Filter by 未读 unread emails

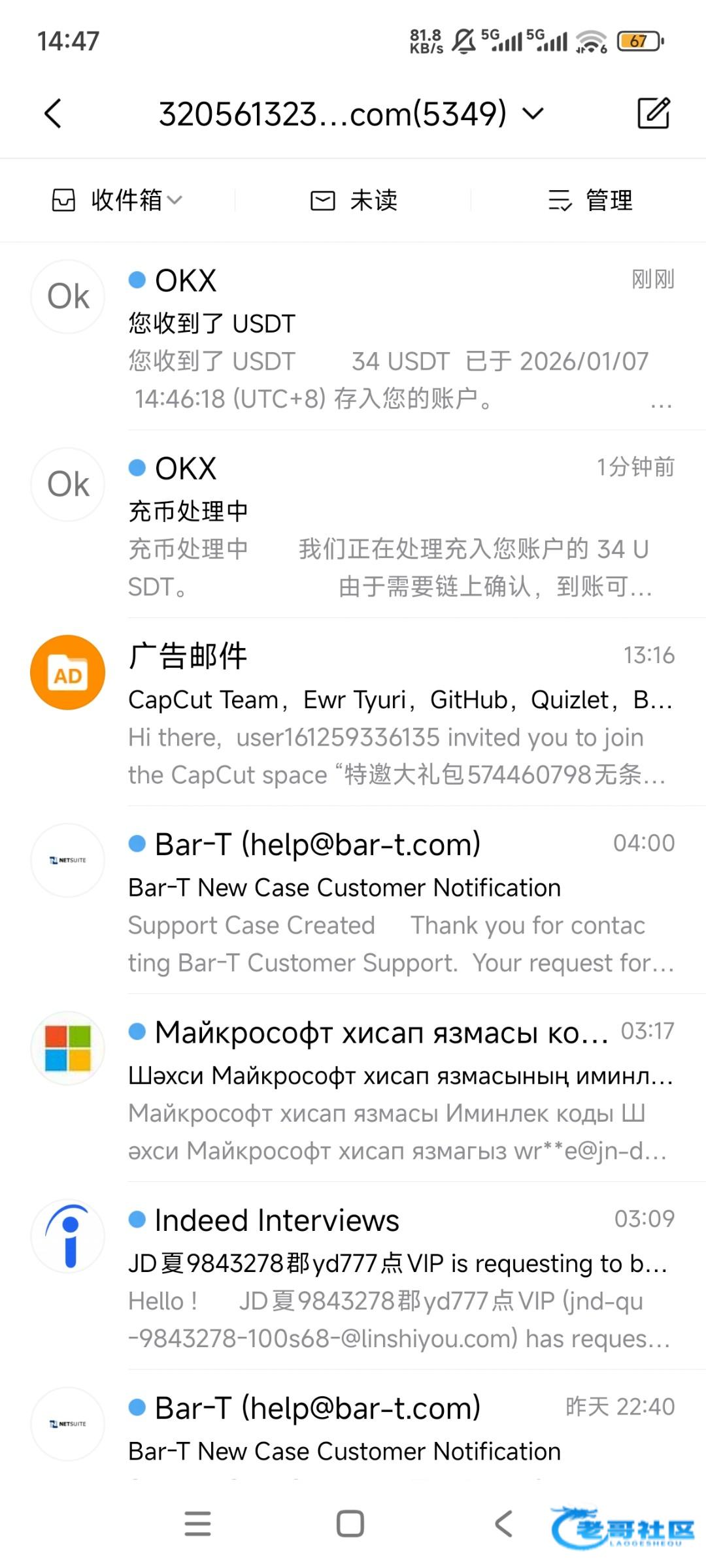click(354, 200)
